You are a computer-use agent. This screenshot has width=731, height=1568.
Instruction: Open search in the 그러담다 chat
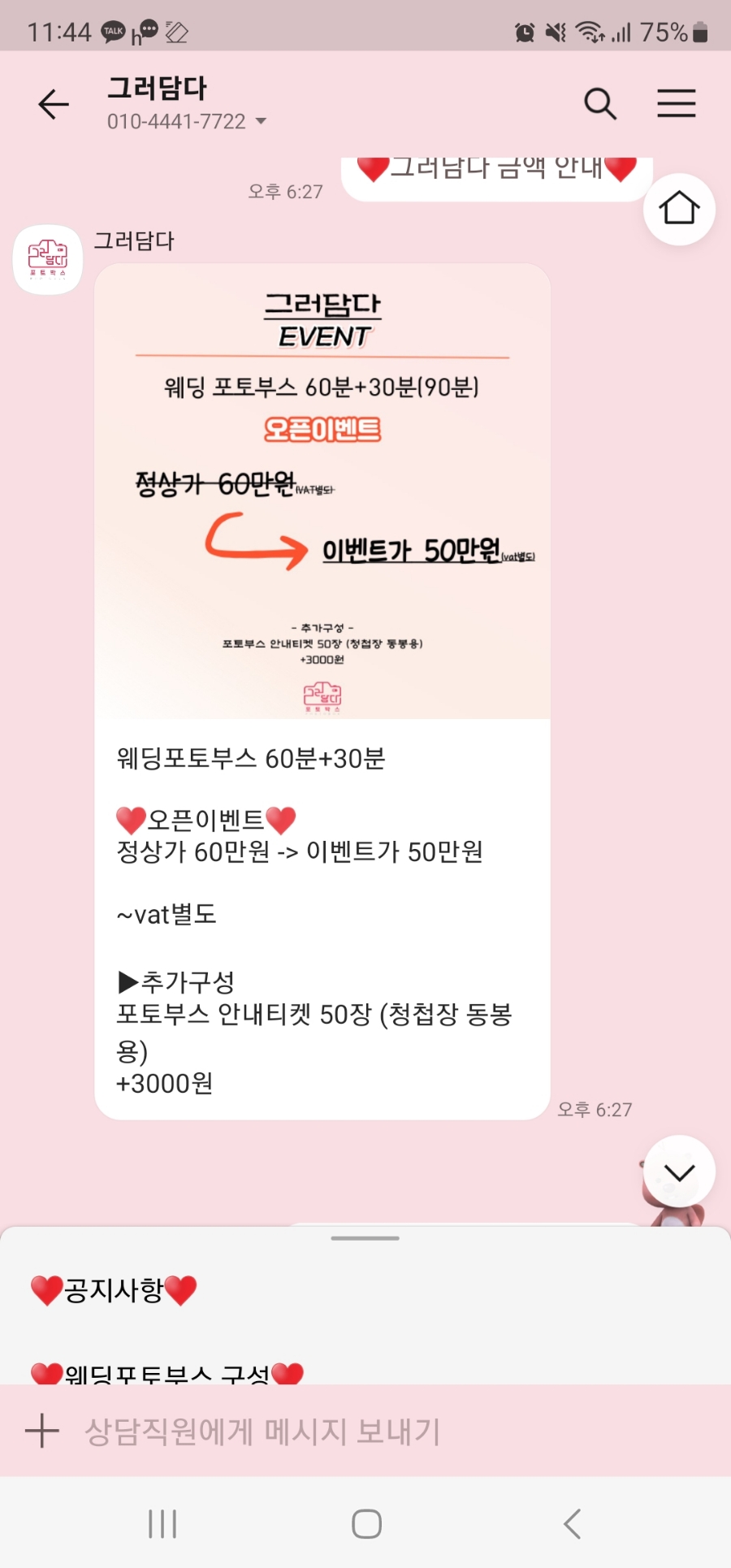[600, 104]
